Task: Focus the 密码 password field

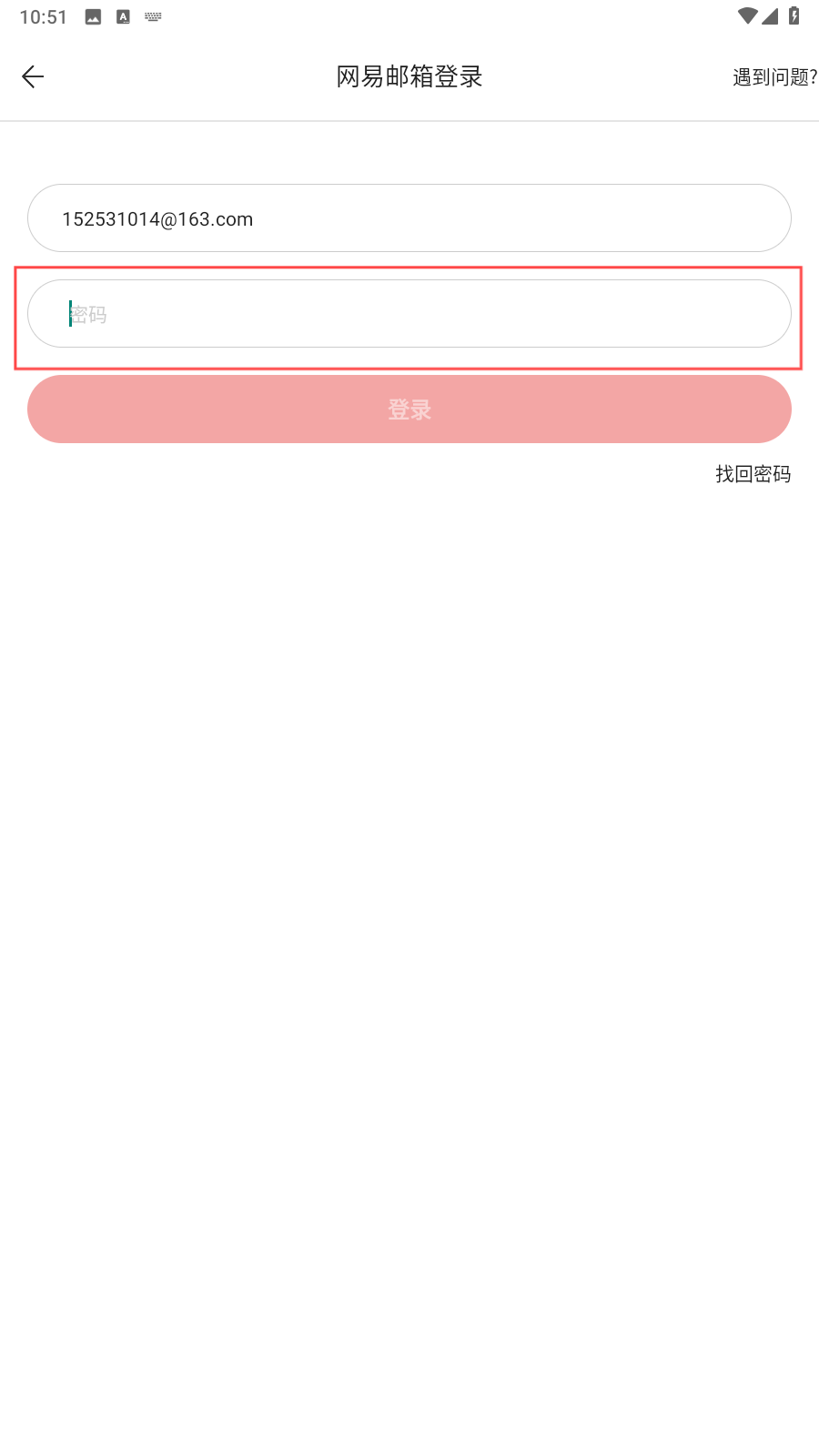Action: pyautogui.click(x=409, y=314)
